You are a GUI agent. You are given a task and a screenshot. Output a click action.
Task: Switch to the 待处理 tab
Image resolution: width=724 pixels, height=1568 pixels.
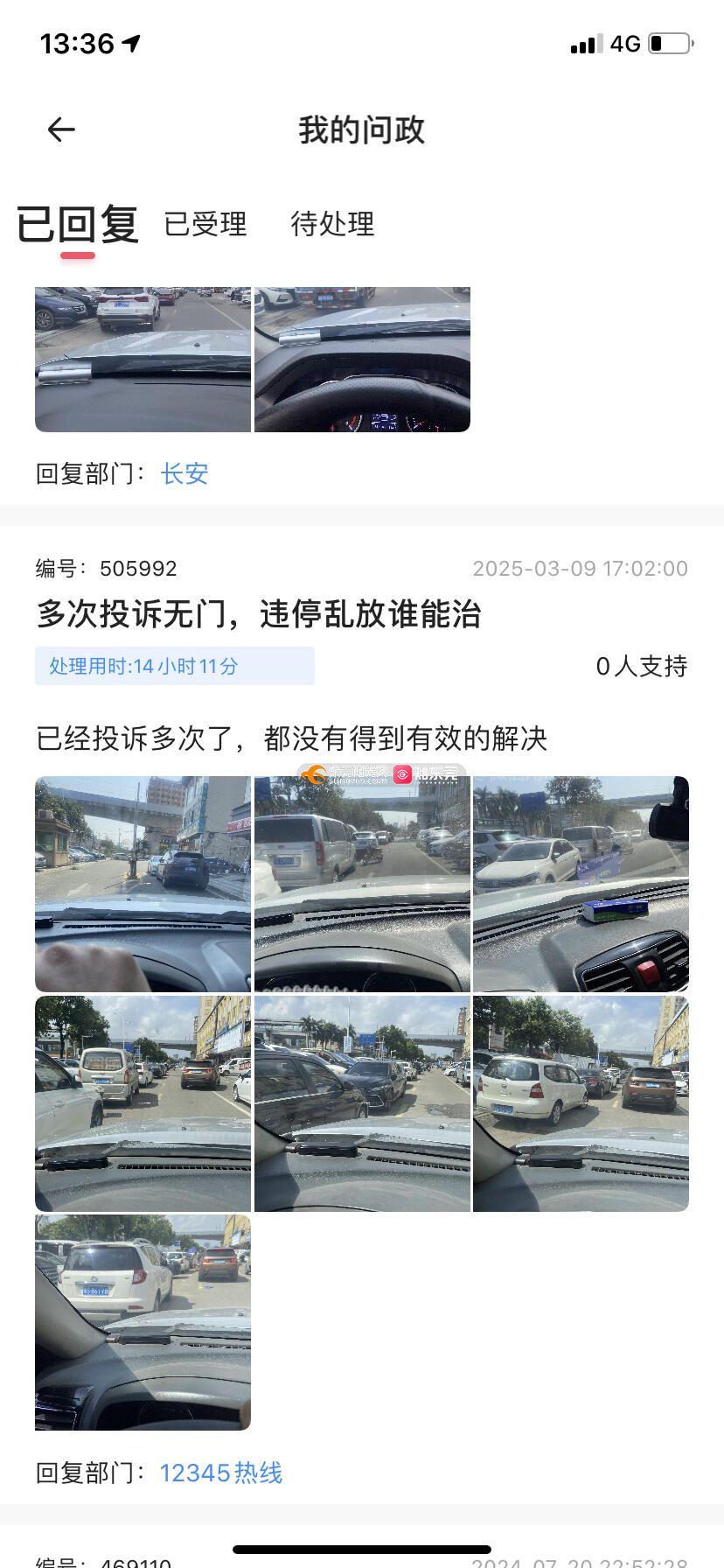(x=332, y=224)
